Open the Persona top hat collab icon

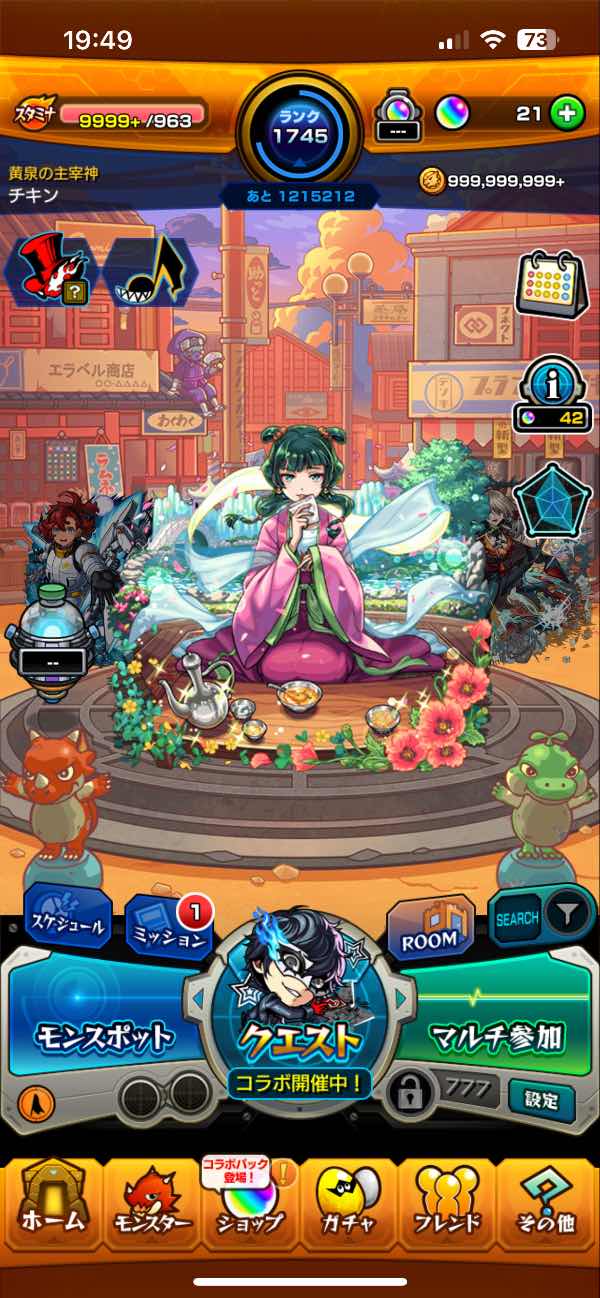(49, 271)
